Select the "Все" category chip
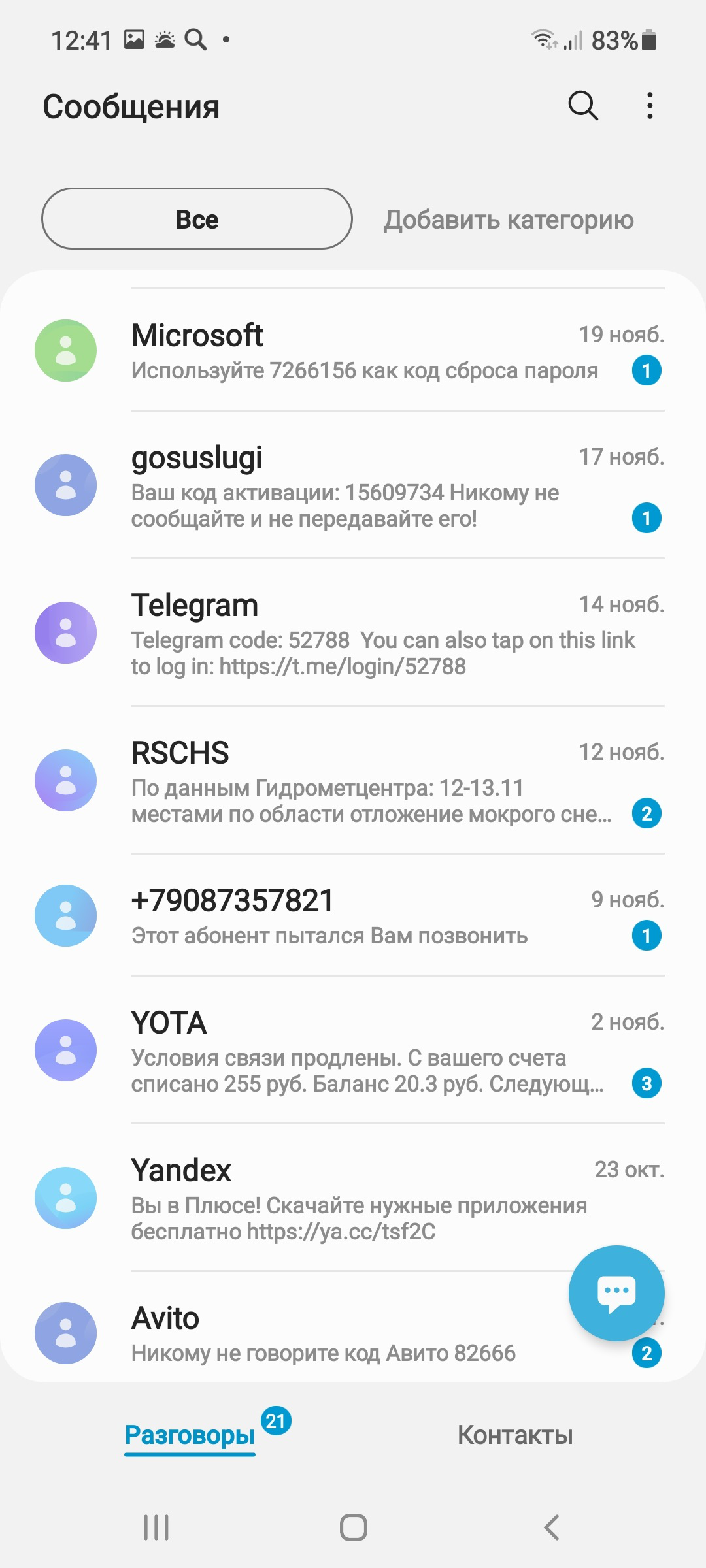This screenshot has width=706, height=1568. pos(197,219)
